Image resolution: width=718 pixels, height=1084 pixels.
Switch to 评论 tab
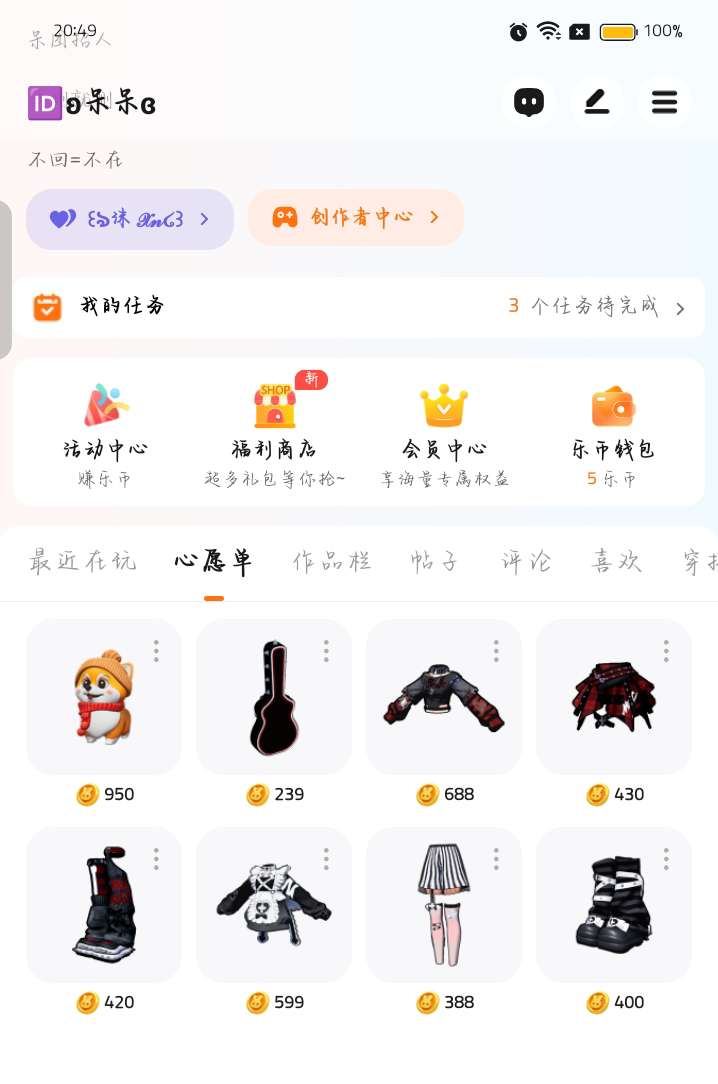point(526,561)
